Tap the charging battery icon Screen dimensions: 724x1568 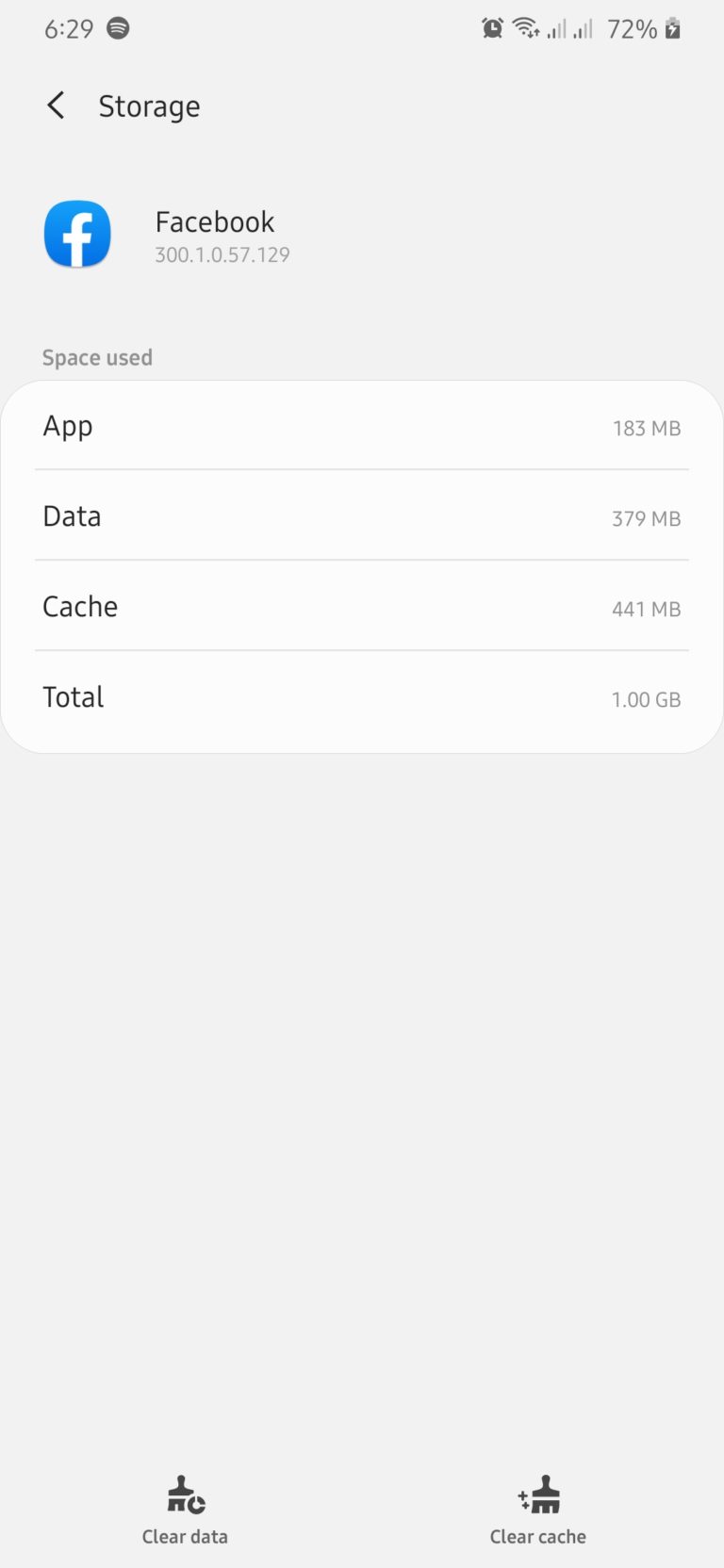point(673,28)
